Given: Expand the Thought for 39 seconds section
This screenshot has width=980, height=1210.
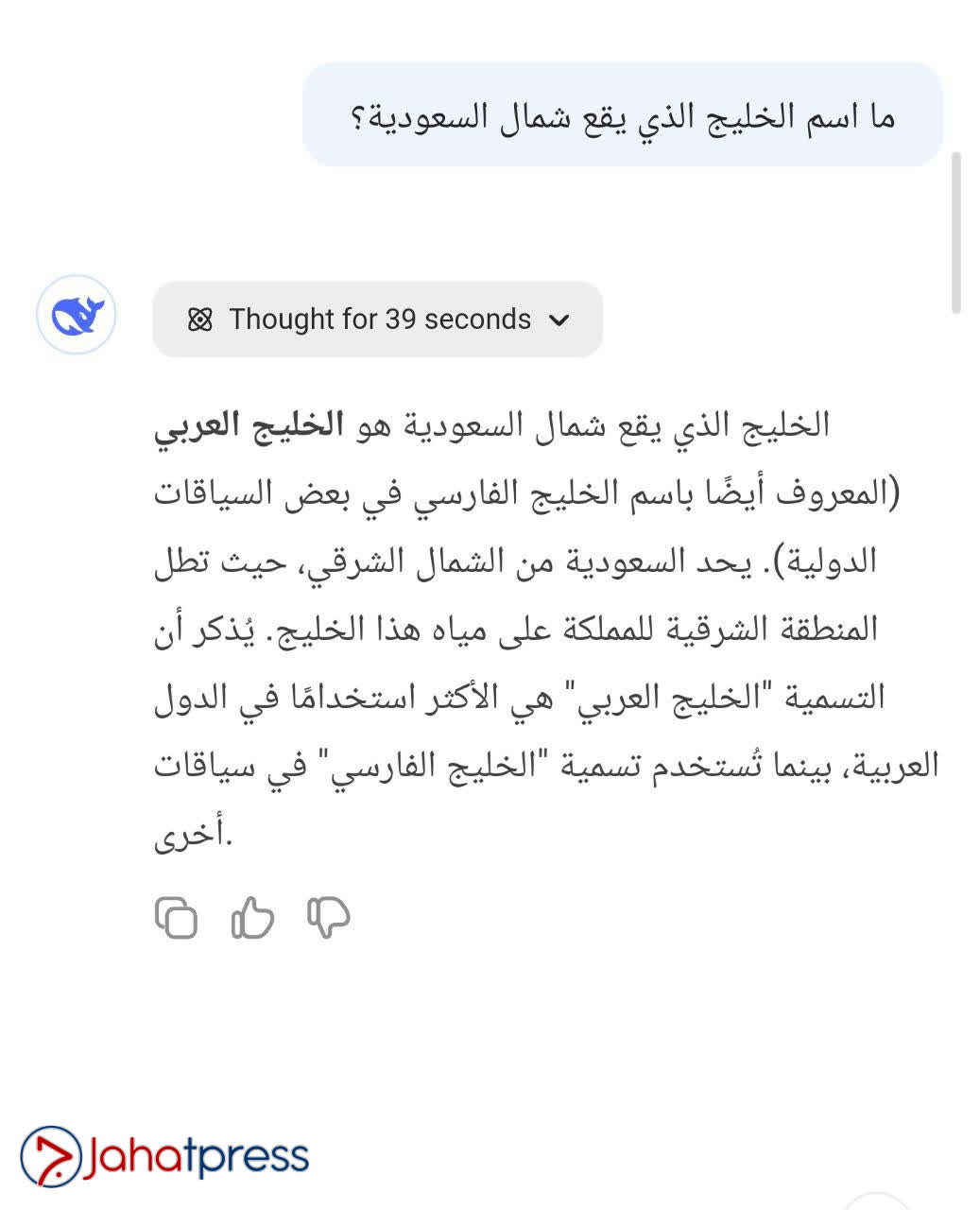Looking at the screenshot, I should tap(378, 320).
